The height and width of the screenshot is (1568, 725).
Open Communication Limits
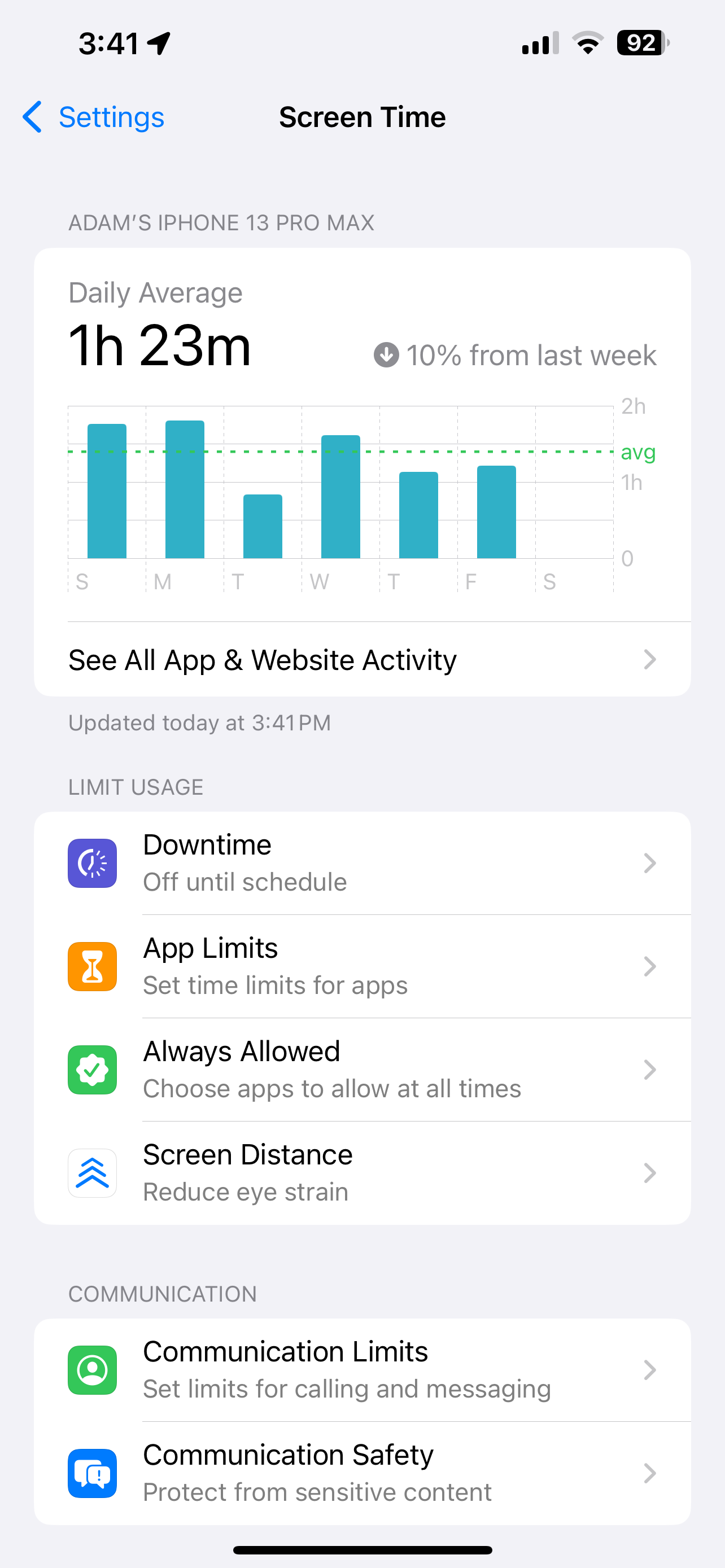[361, 1370]
